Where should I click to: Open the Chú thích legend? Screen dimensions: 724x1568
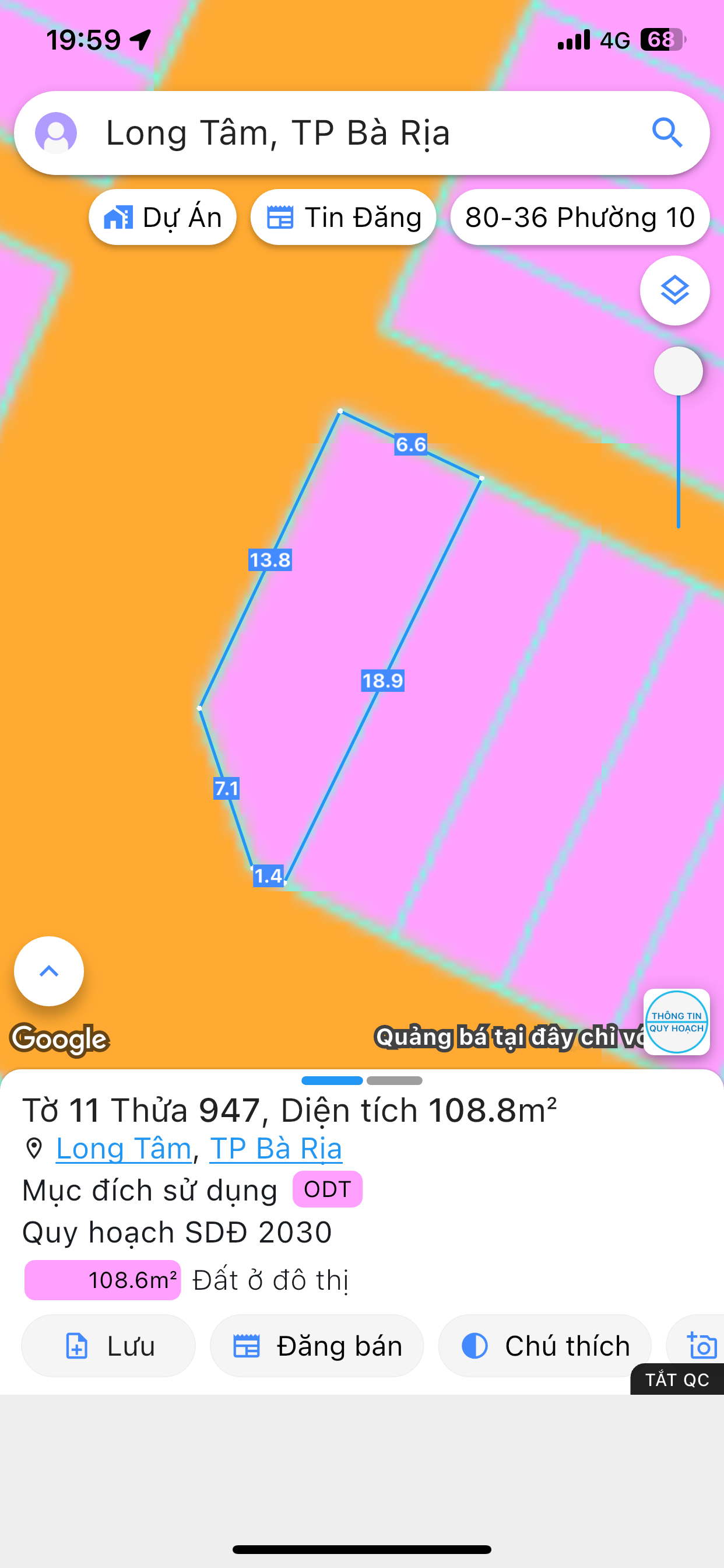coord(544,1346)
